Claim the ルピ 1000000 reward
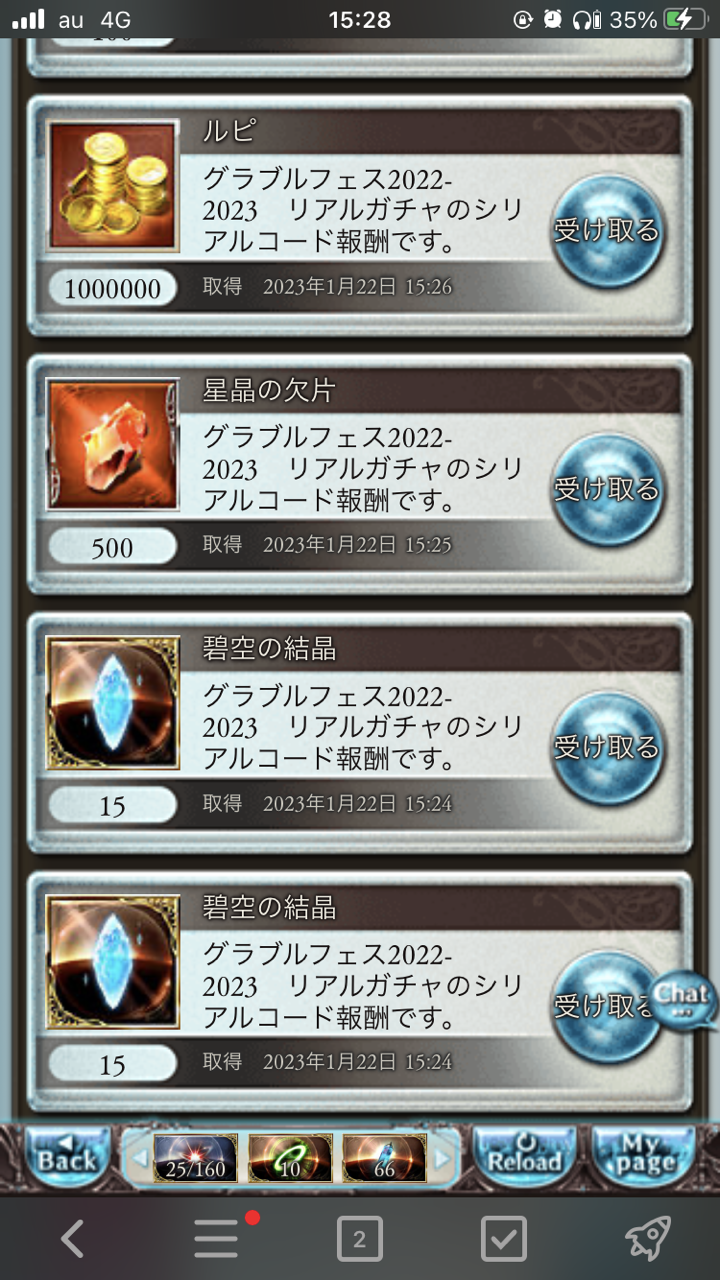The width and height of the screenshot is (720, 1280). [x=606, y=231]
